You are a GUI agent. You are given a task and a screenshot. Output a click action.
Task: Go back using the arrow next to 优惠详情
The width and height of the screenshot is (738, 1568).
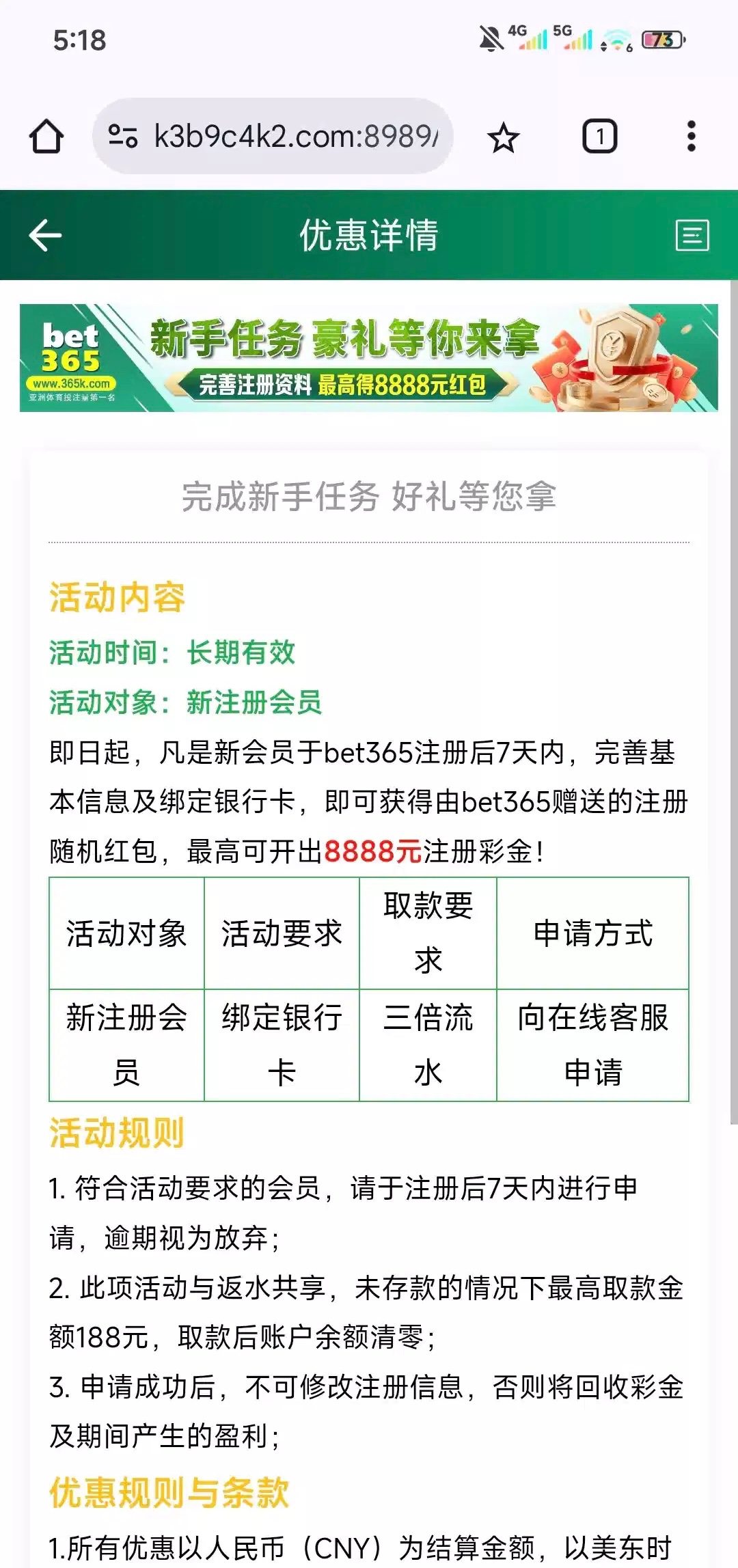click(46, 235)
